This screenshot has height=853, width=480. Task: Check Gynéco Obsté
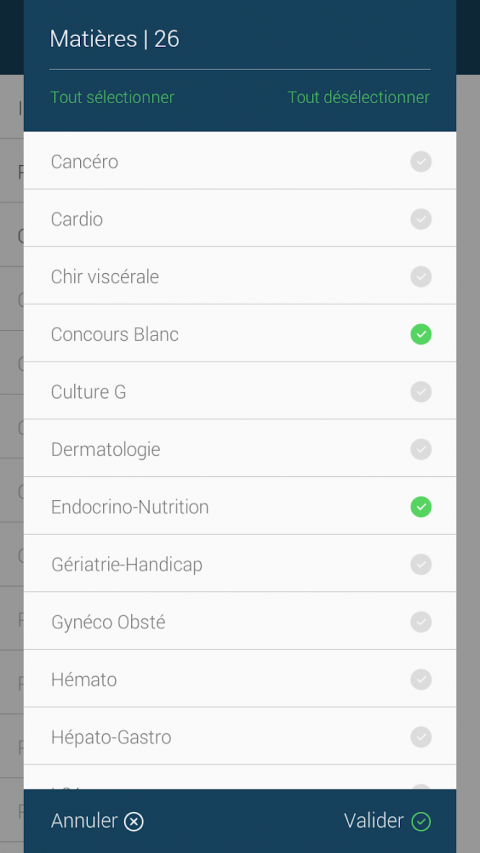tap(239, 622)
